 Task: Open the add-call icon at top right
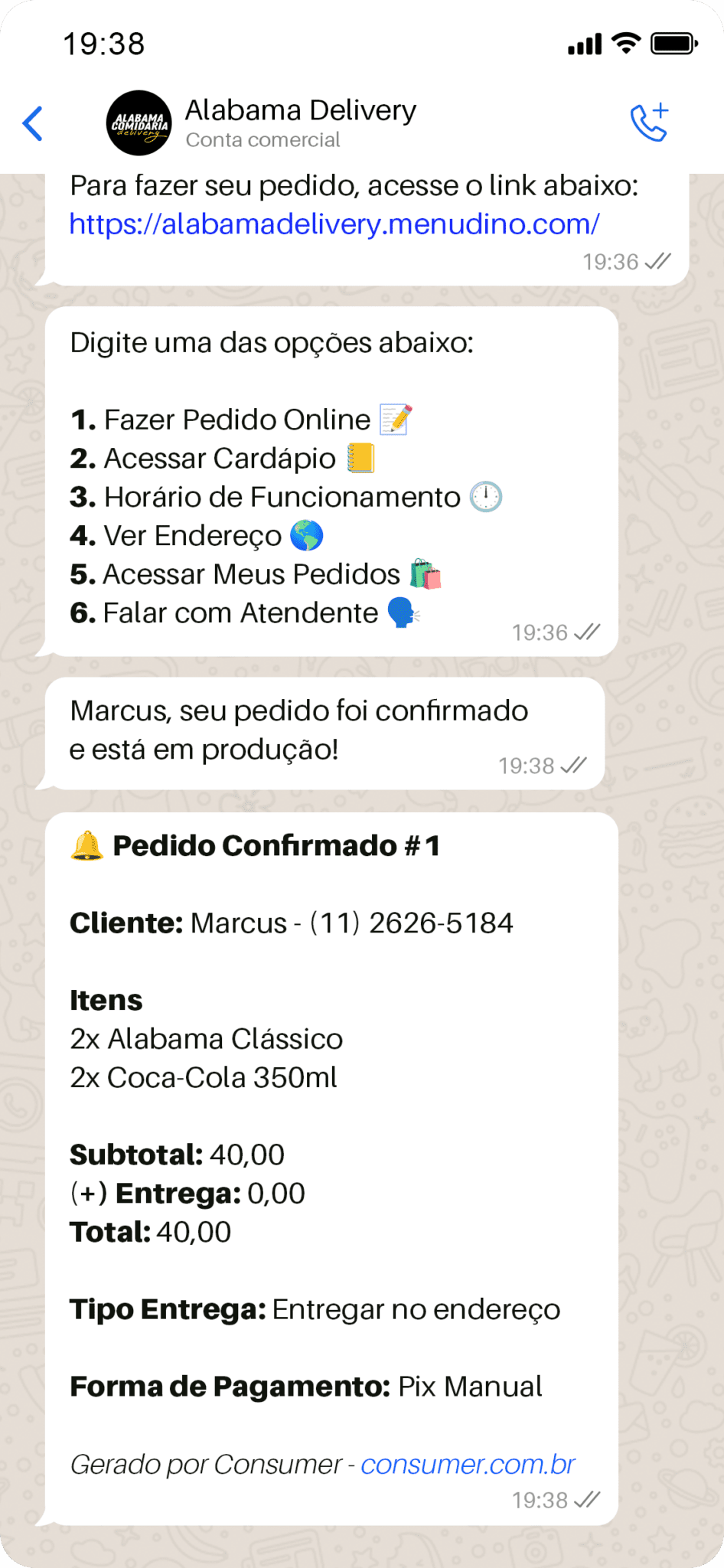click(x=650, y=122)
